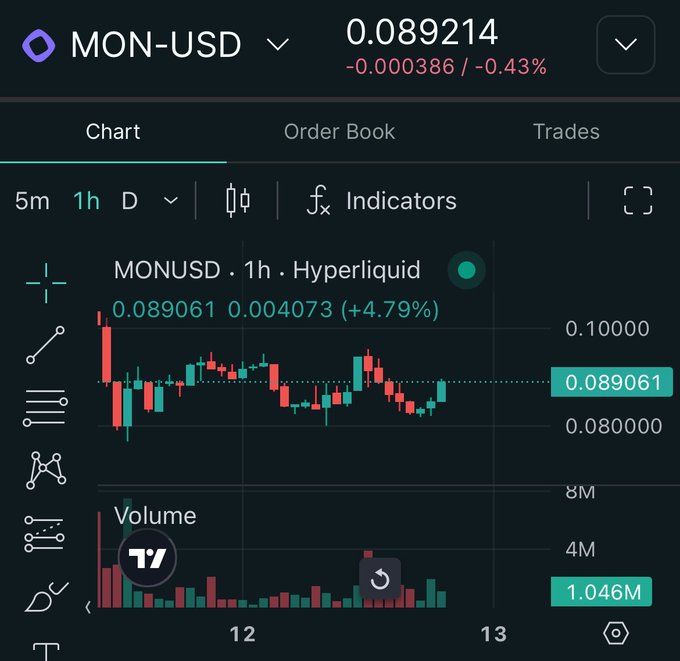Viewport: 680px width, 661px height.
Task: Select the 5m timeframe
Action: (x=32, y=201)
